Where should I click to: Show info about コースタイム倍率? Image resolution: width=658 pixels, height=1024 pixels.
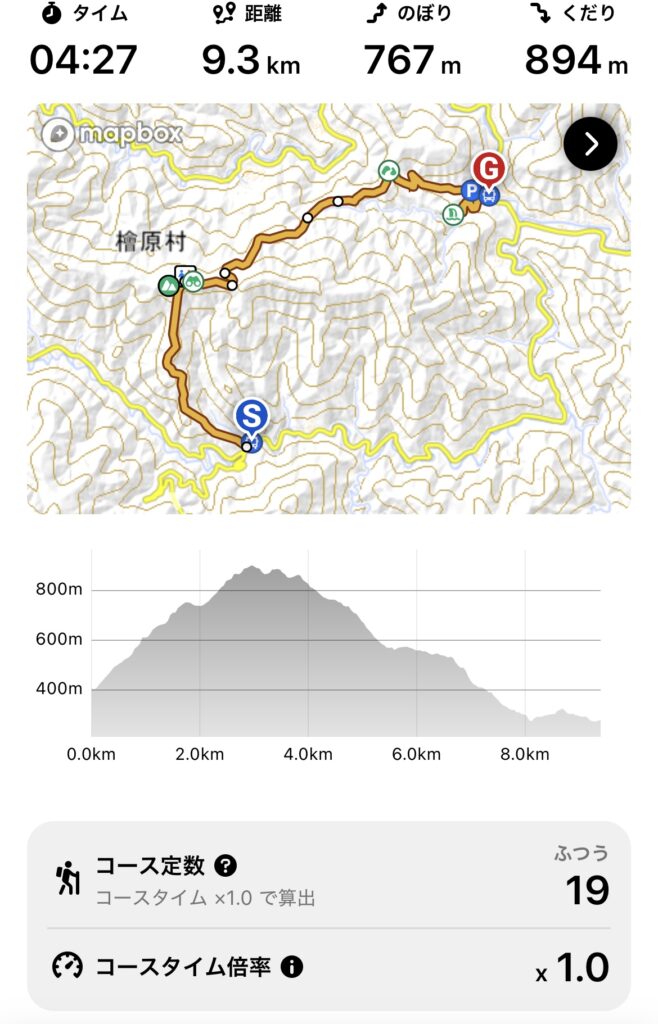292,967
